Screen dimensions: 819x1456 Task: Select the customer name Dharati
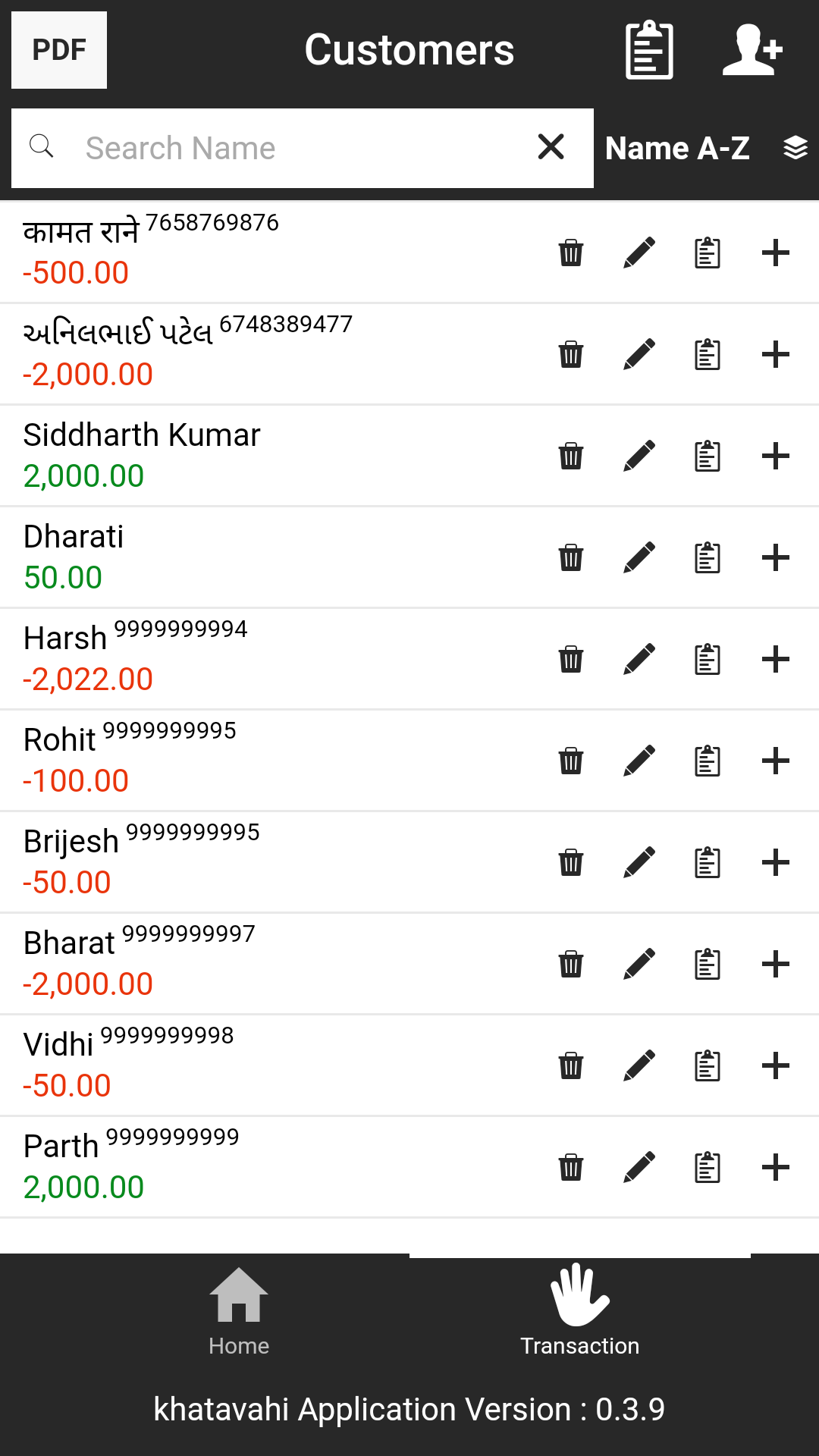click(x=74, y=537)
